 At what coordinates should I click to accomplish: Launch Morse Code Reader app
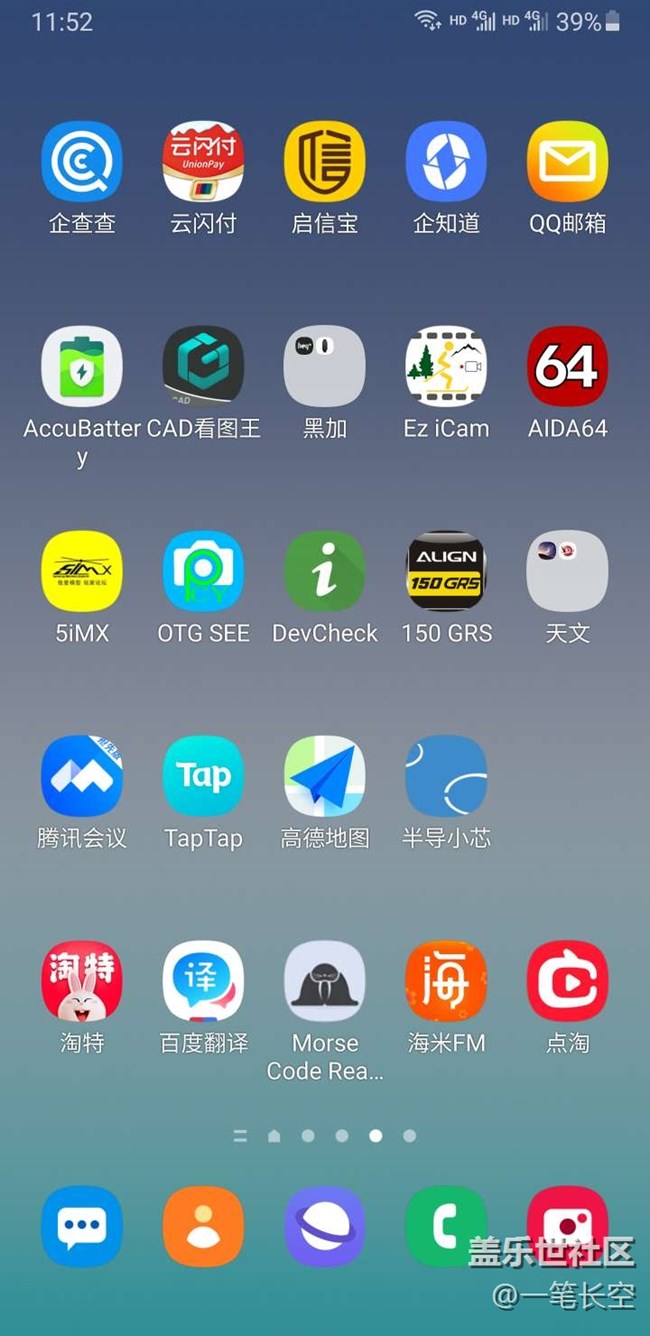pyautogui.click(x=325, y=981)
